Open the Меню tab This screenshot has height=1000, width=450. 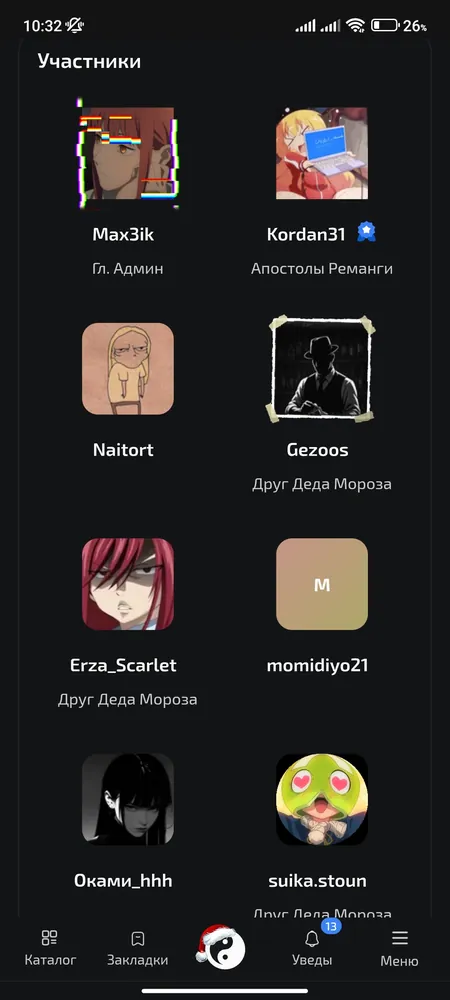[400, 948]
